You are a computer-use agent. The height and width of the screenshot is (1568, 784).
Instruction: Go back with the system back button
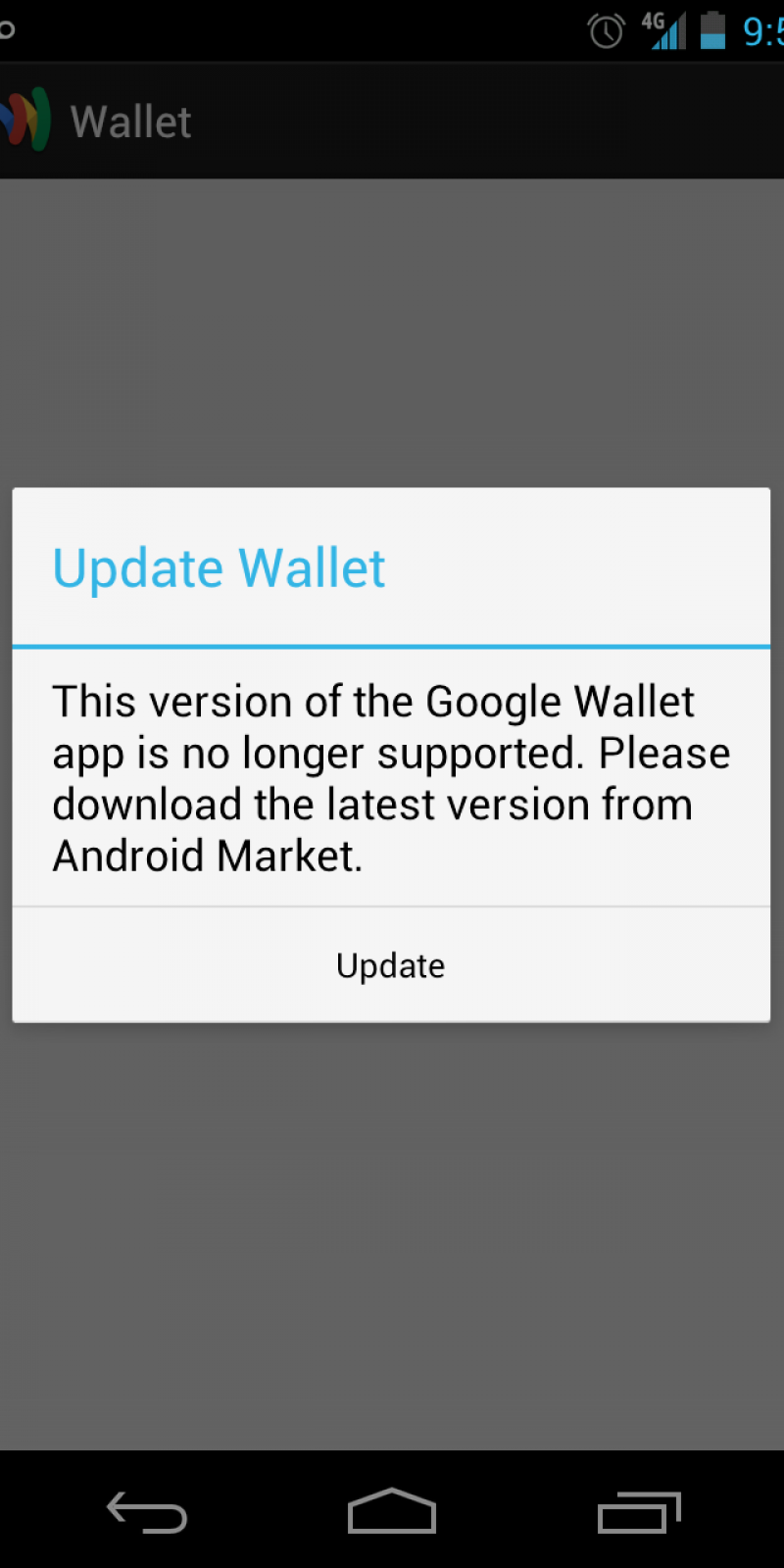click(x=147, y=1512)
